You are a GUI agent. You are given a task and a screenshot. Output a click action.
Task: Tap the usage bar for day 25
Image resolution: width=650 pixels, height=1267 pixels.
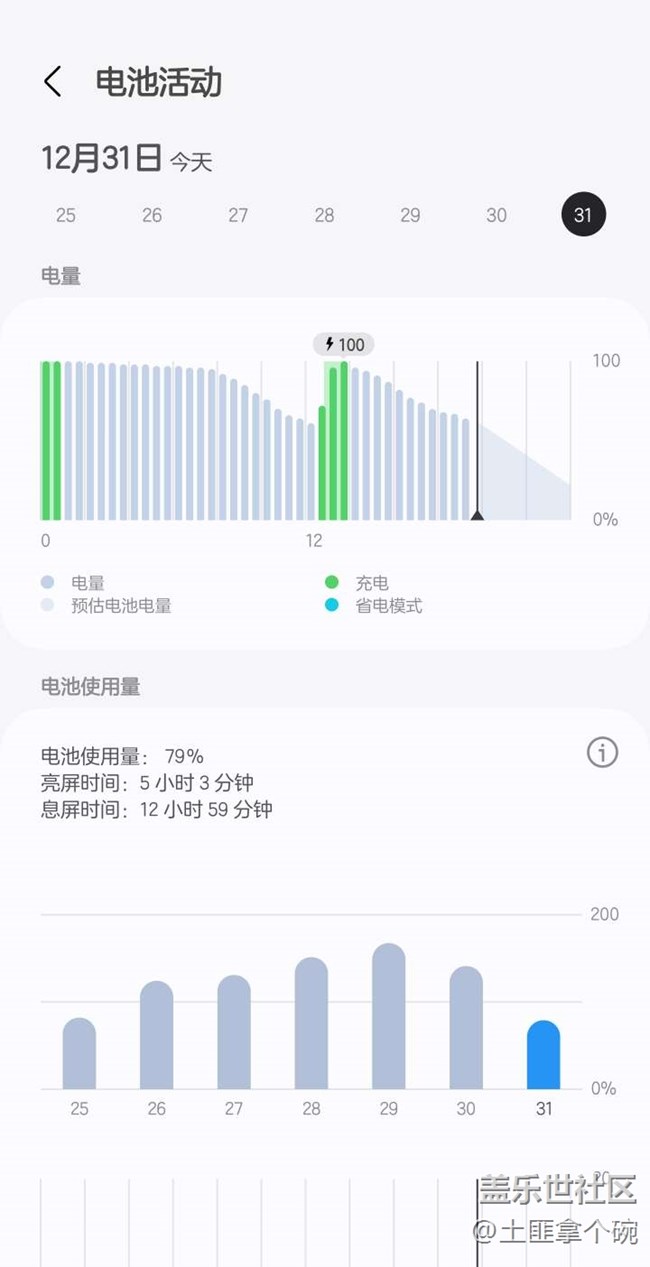(x=79, y=1055)
